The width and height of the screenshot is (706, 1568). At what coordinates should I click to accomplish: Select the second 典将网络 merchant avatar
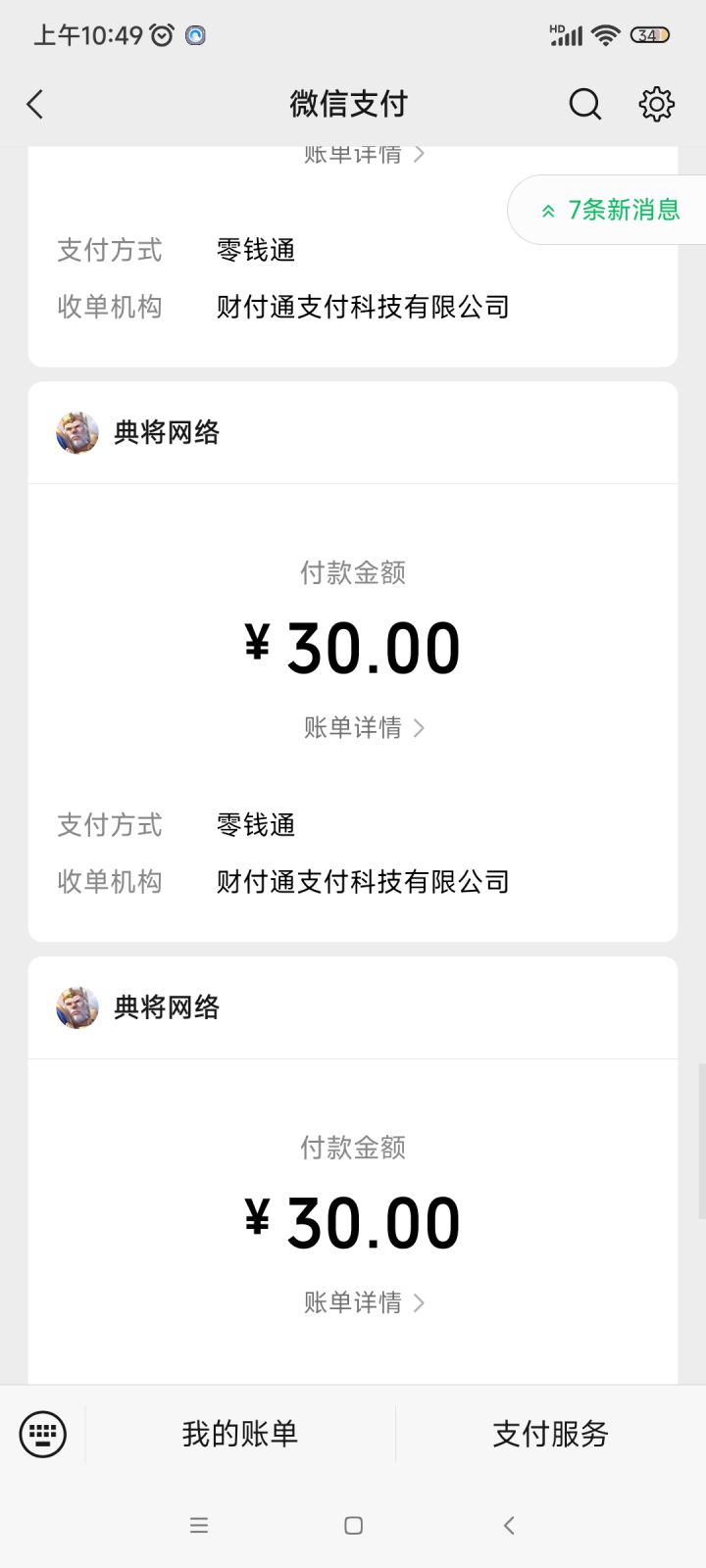pos(76,1006)
